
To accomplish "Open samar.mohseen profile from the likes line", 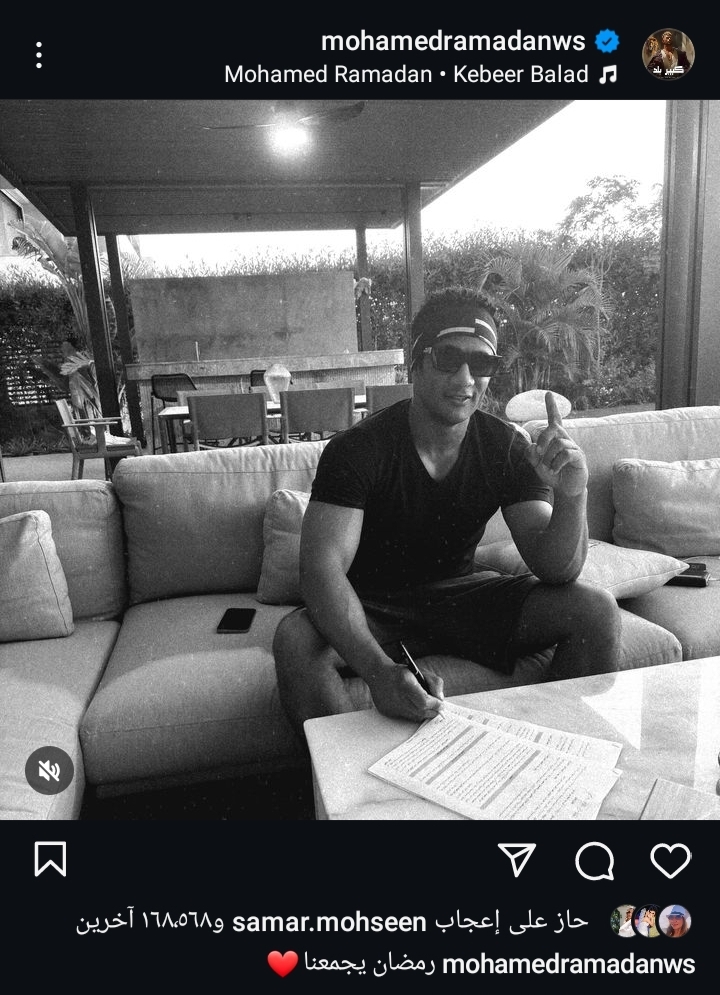I will 330,921.
